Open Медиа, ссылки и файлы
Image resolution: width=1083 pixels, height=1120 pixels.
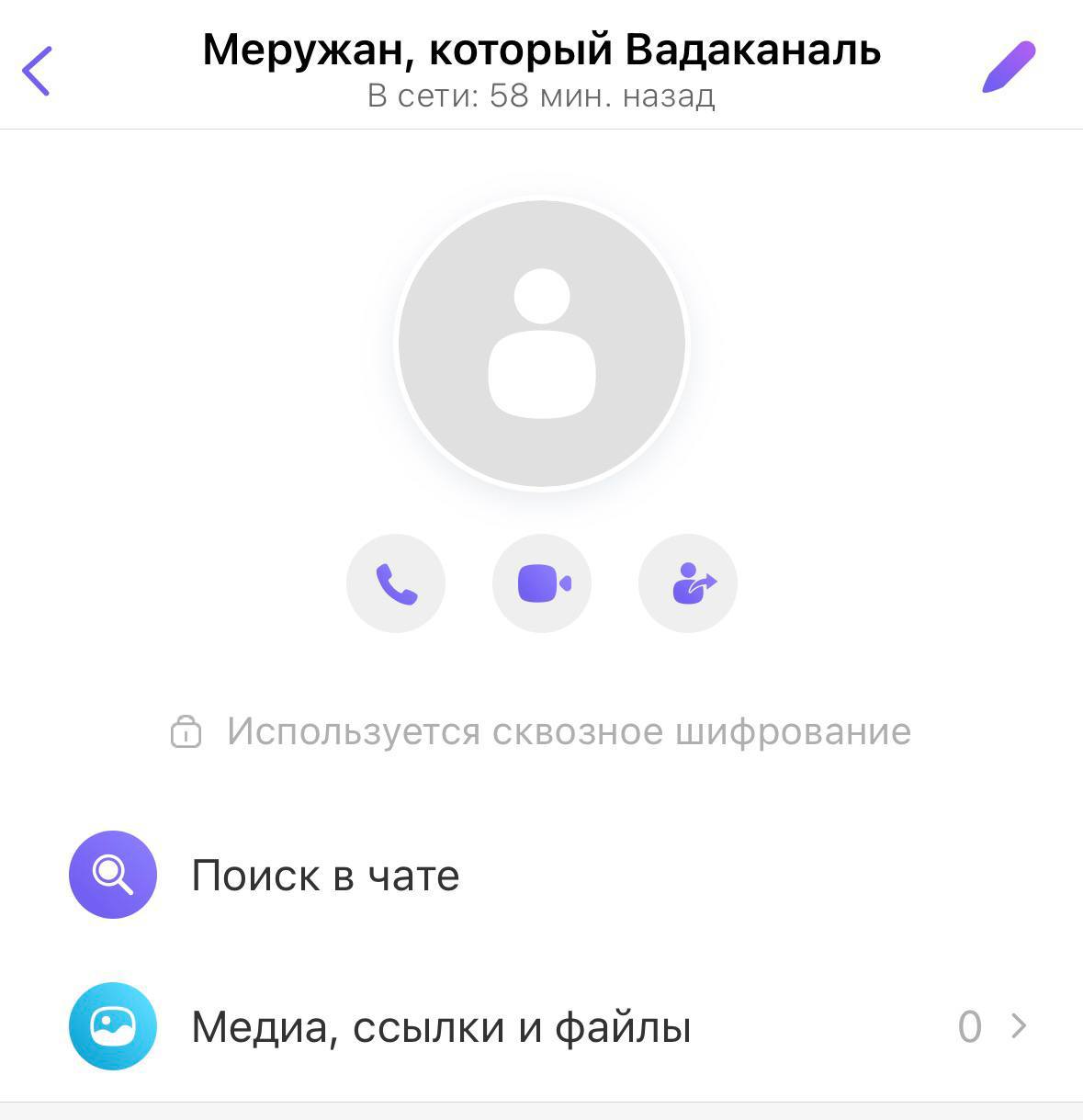(x=441, y=1026)
